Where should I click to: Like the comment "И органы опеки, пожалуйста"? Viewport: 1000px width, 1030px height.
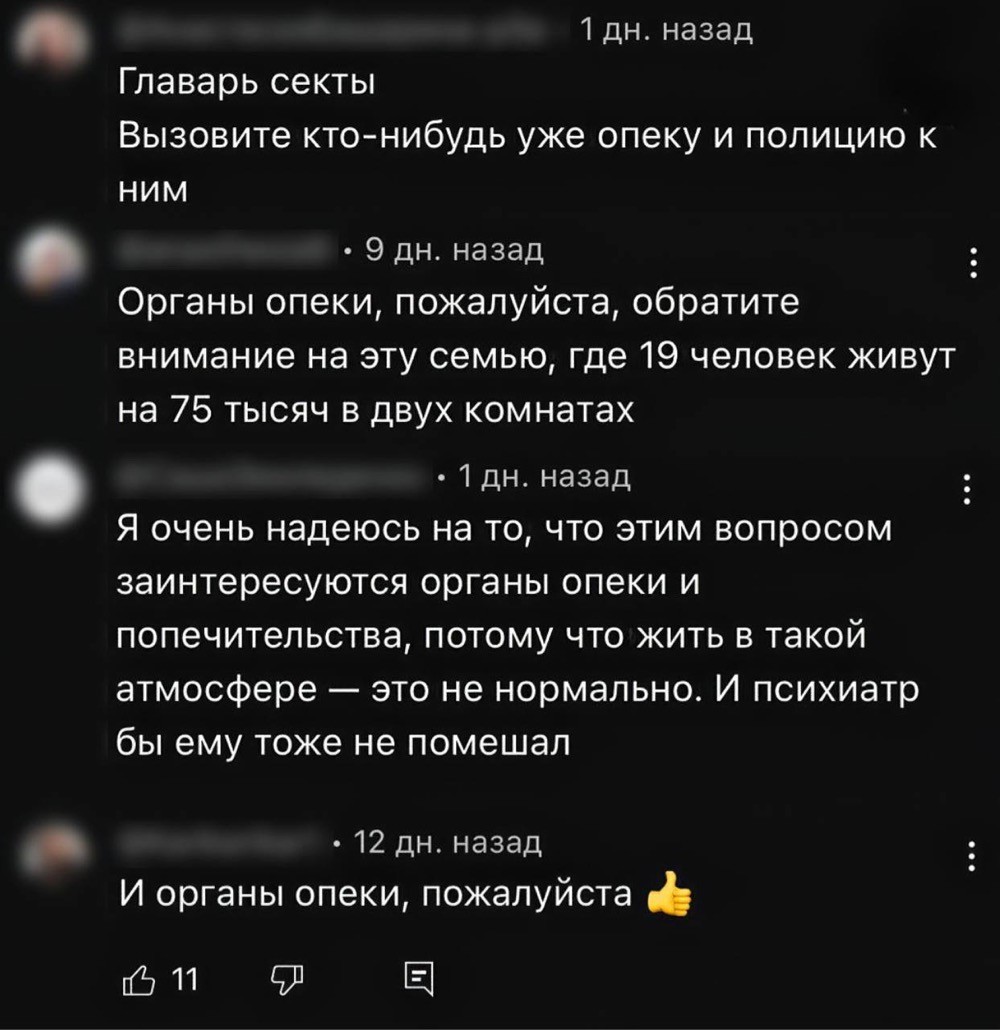(x=139, y=979)
